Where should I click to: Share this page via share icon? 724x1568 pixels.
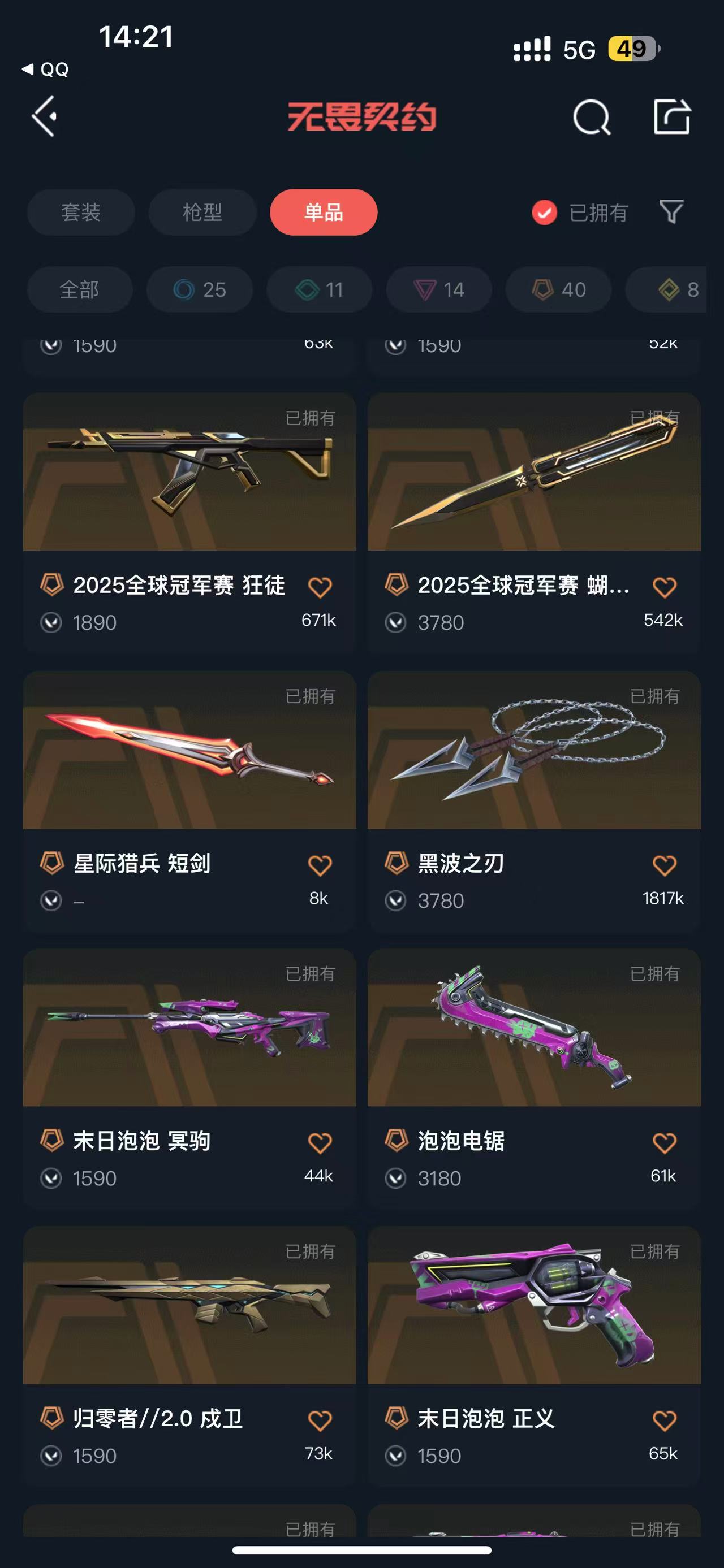click(671, 116)
